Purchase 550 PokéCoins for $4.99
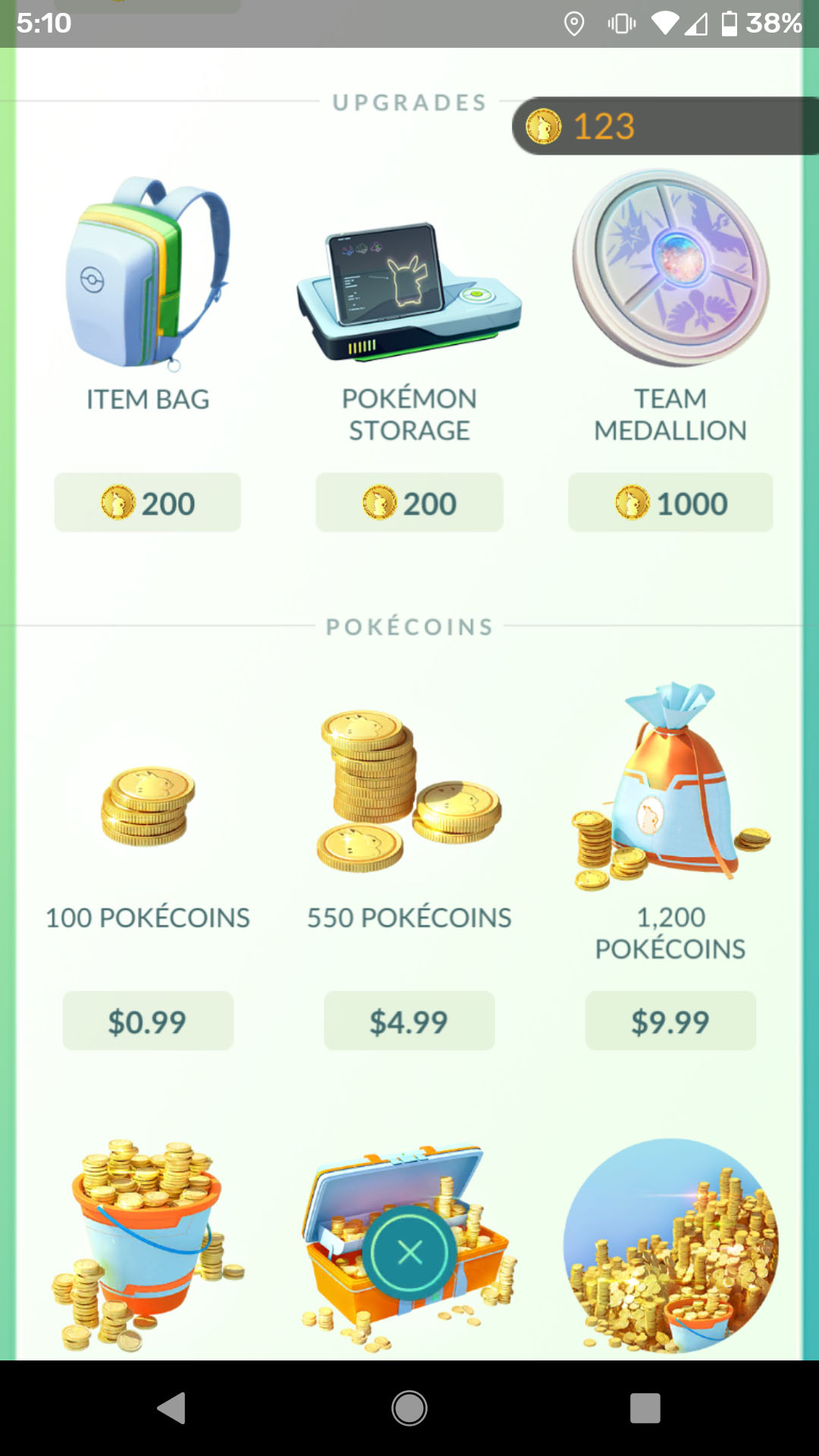Image resolution: width=819 pixels, height=1456 pixels. point(409,1021)
